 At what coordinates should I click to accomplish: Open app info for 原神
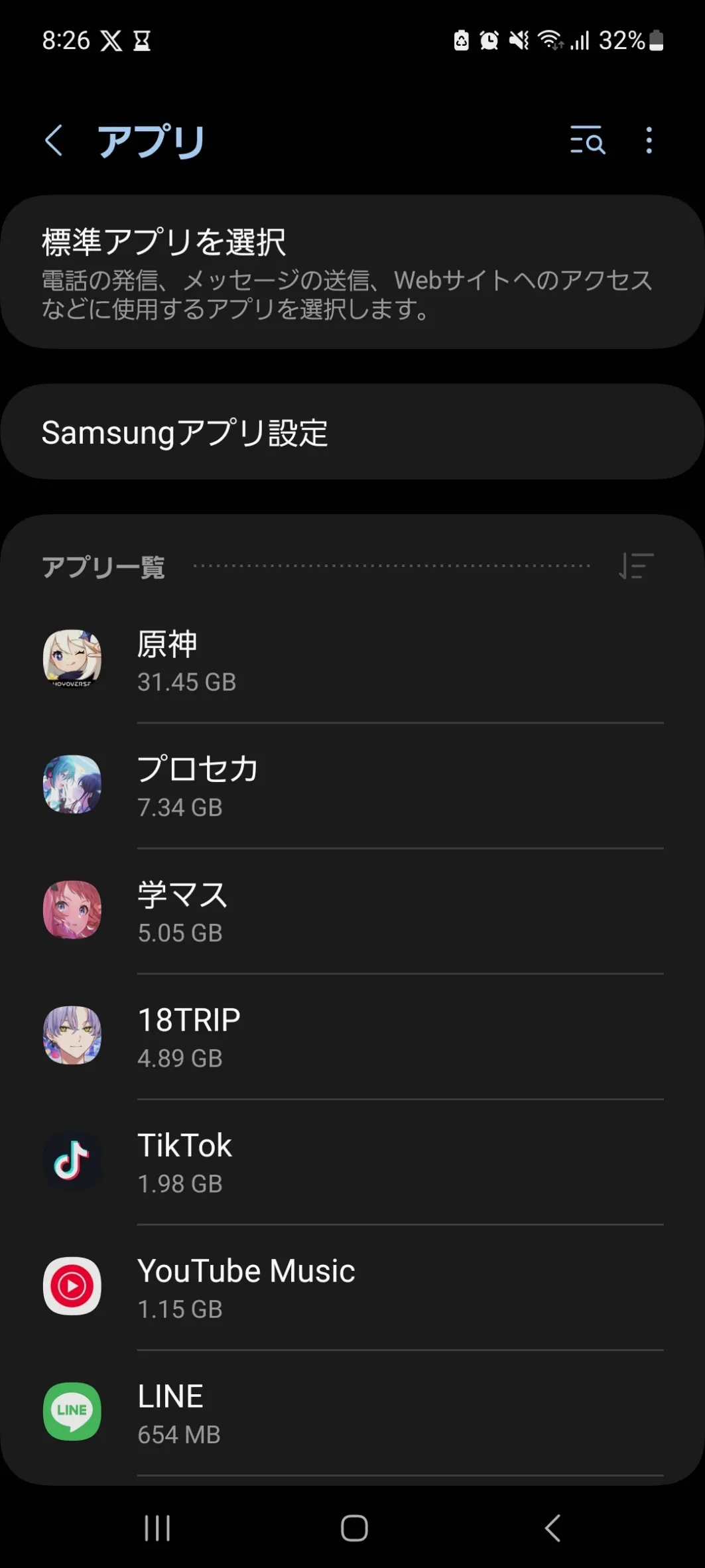pyautogui.click(x=352, y=661)
